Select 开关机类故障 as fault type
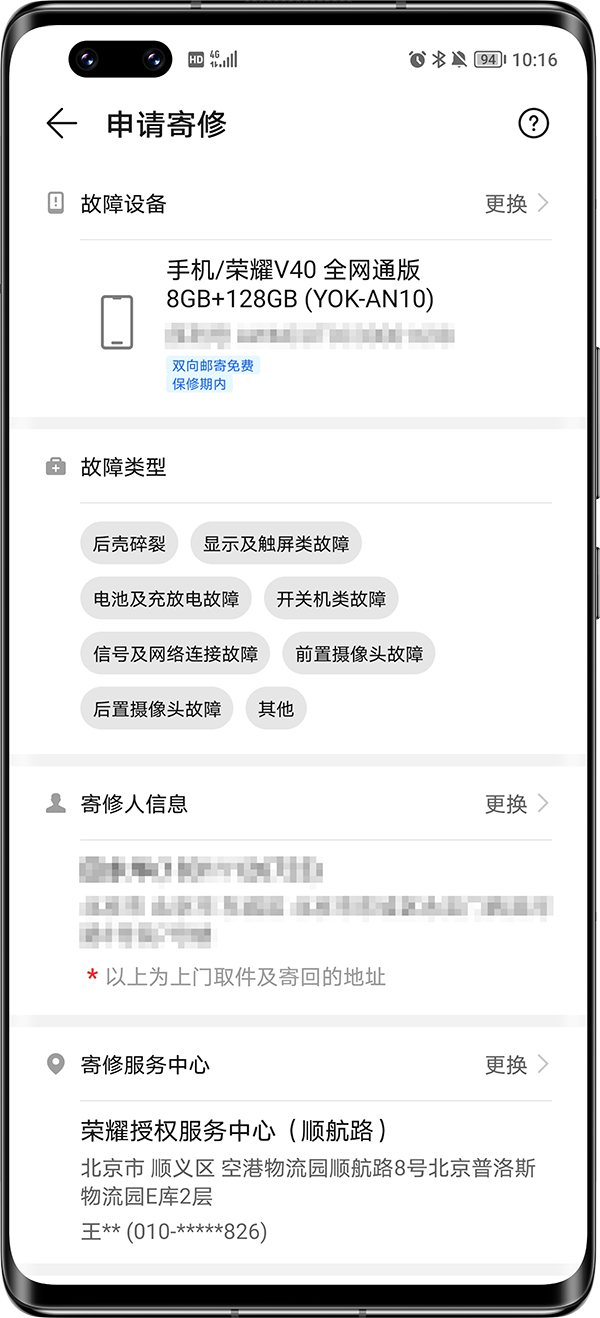The image size is (600, 1318). [x=331, y=599]
